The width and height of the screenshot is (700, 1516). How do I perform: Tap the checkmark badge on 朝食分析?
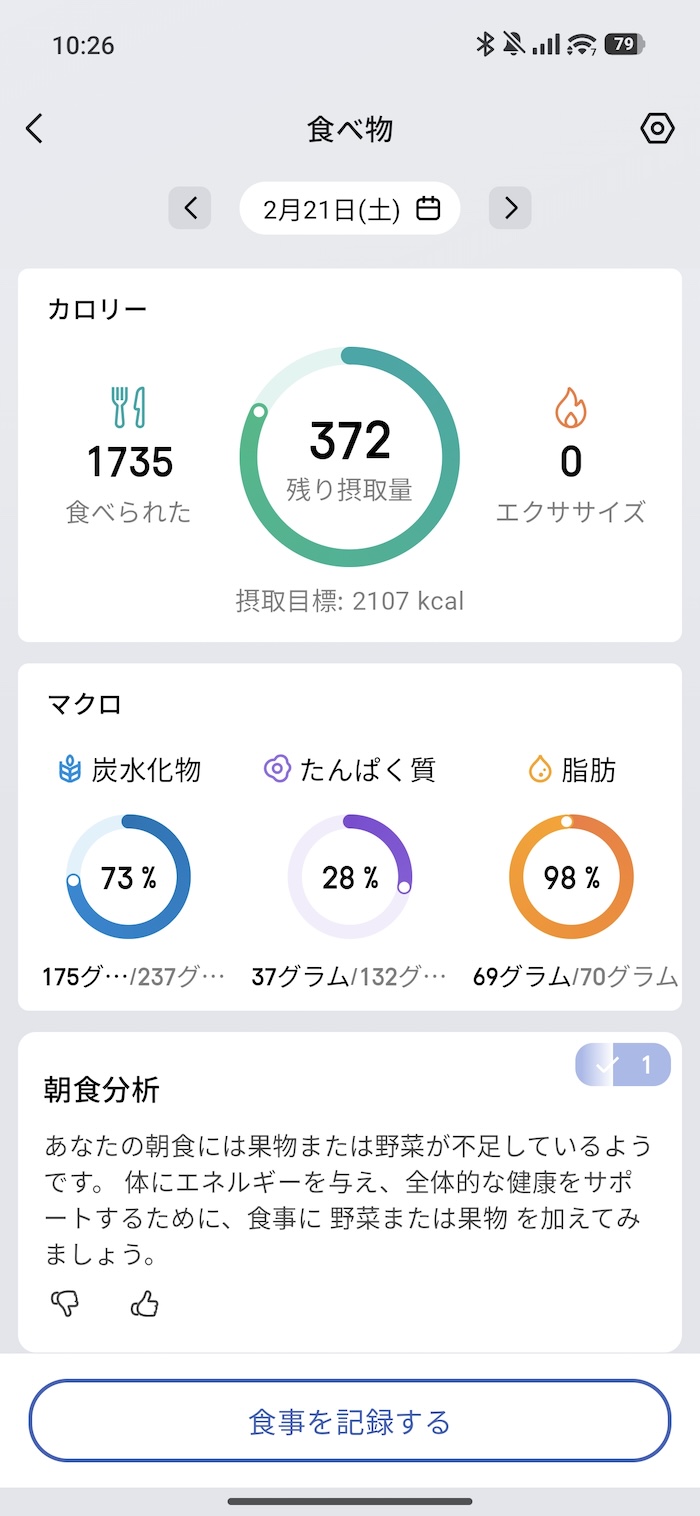coord(622,1066)
